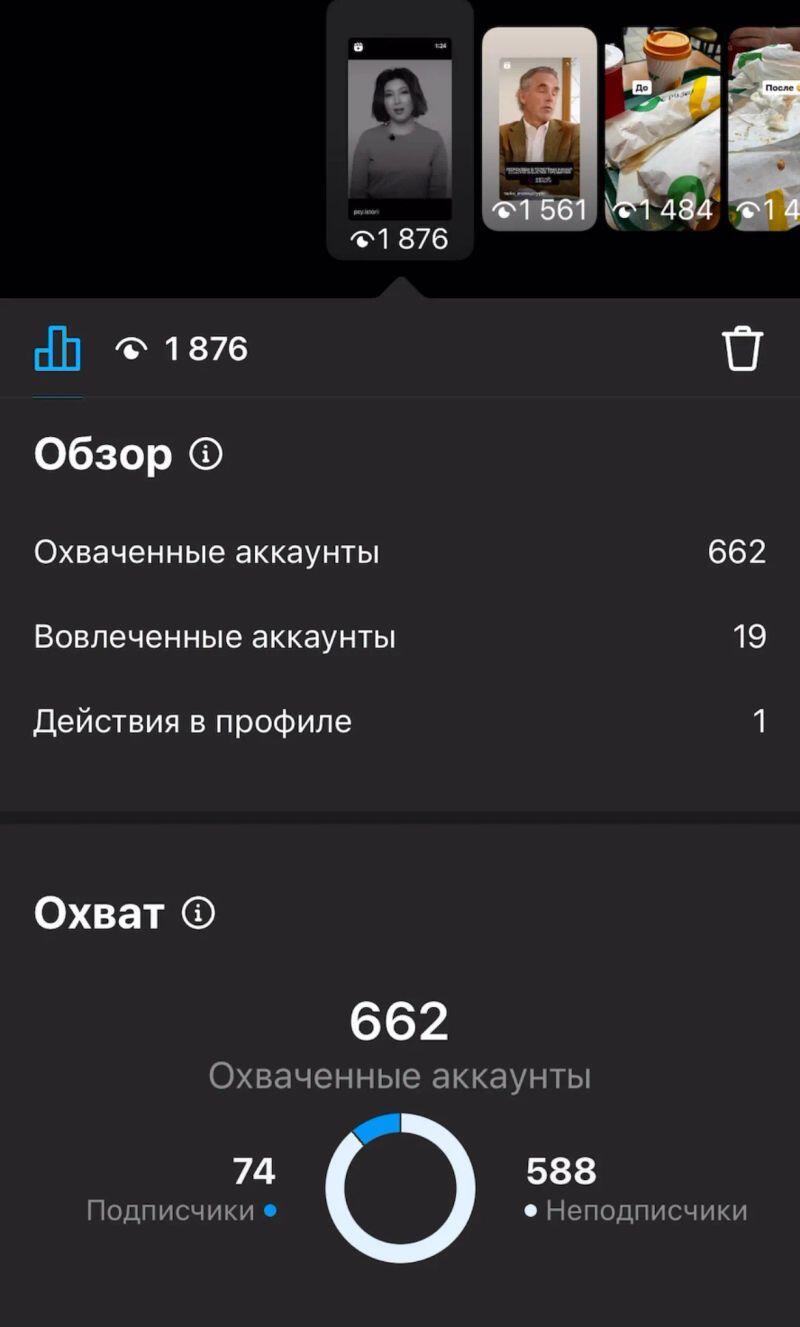Select the story thumbnail with 1 484 views

[662, 129]
